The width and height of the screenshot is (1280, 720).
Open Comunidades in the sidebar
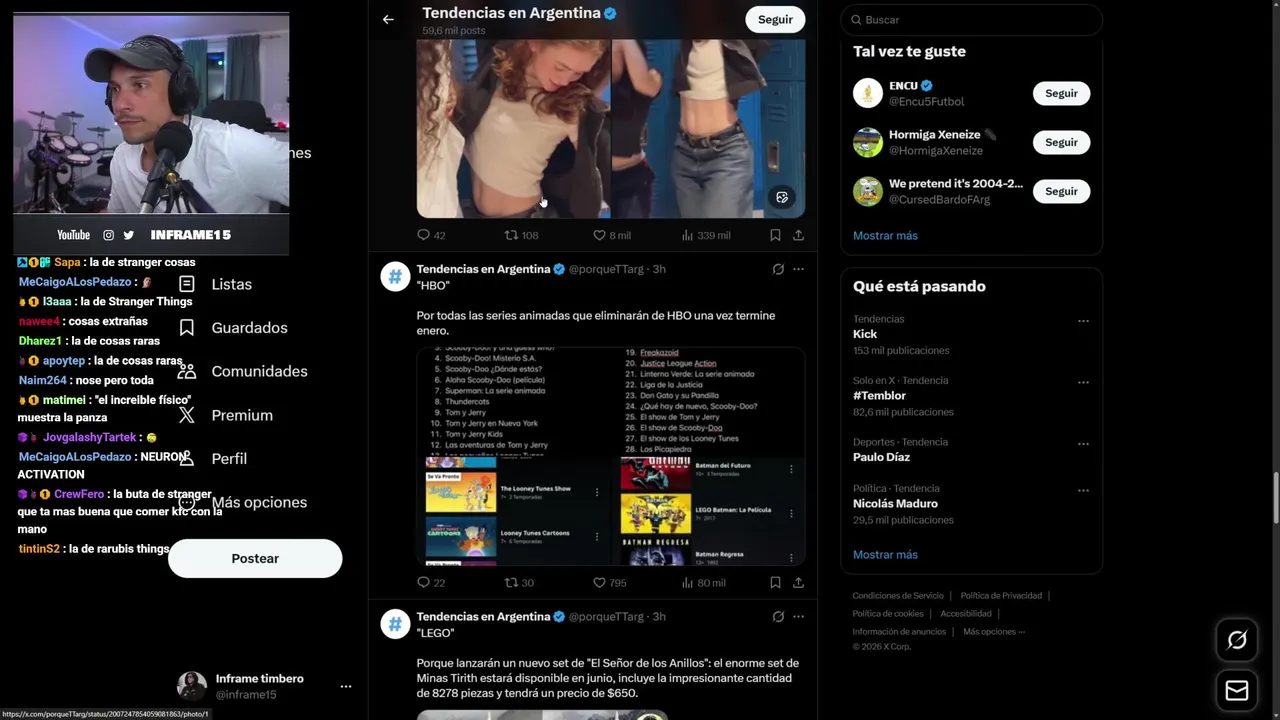(x=259, y=371)
